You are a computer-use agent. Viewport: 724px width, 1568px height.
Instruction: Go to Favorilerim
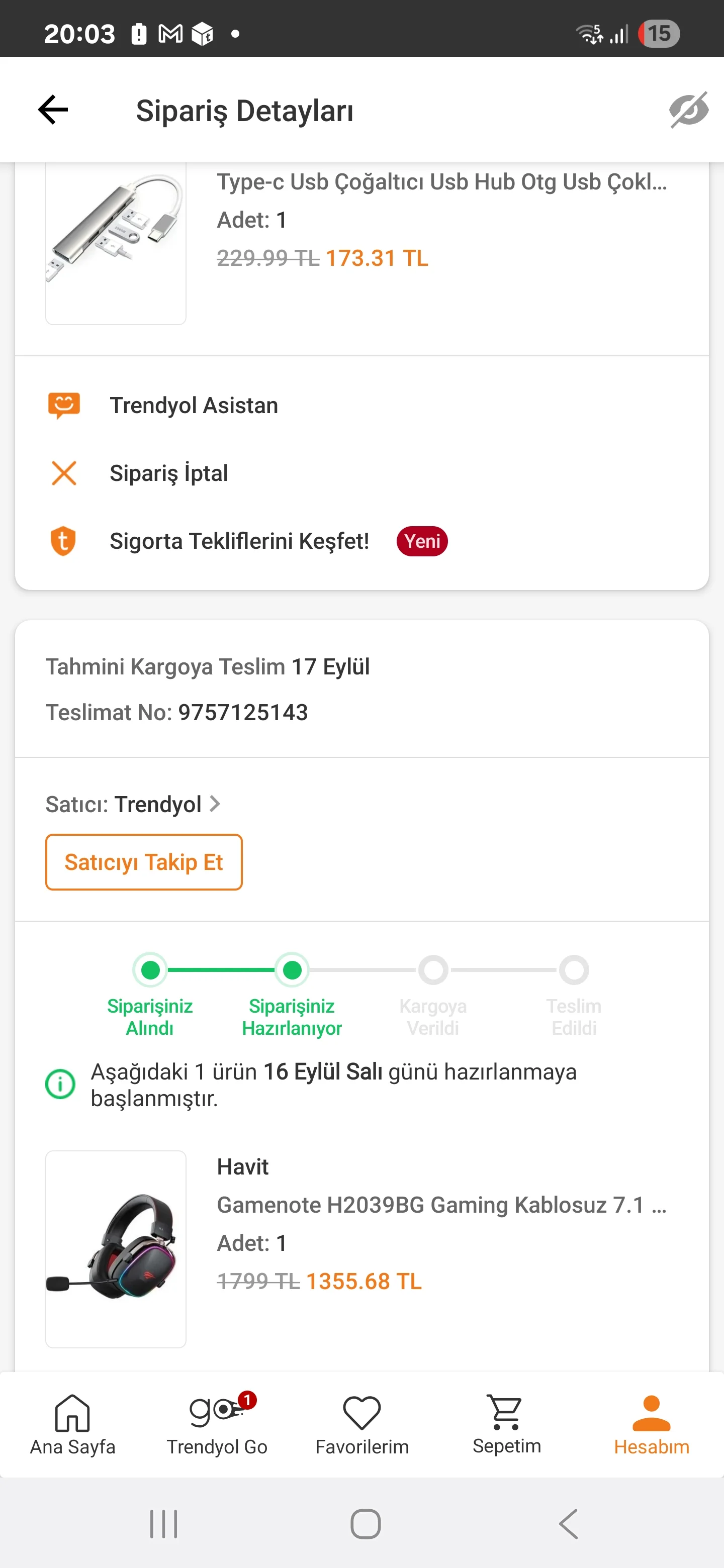point(361,1424)
